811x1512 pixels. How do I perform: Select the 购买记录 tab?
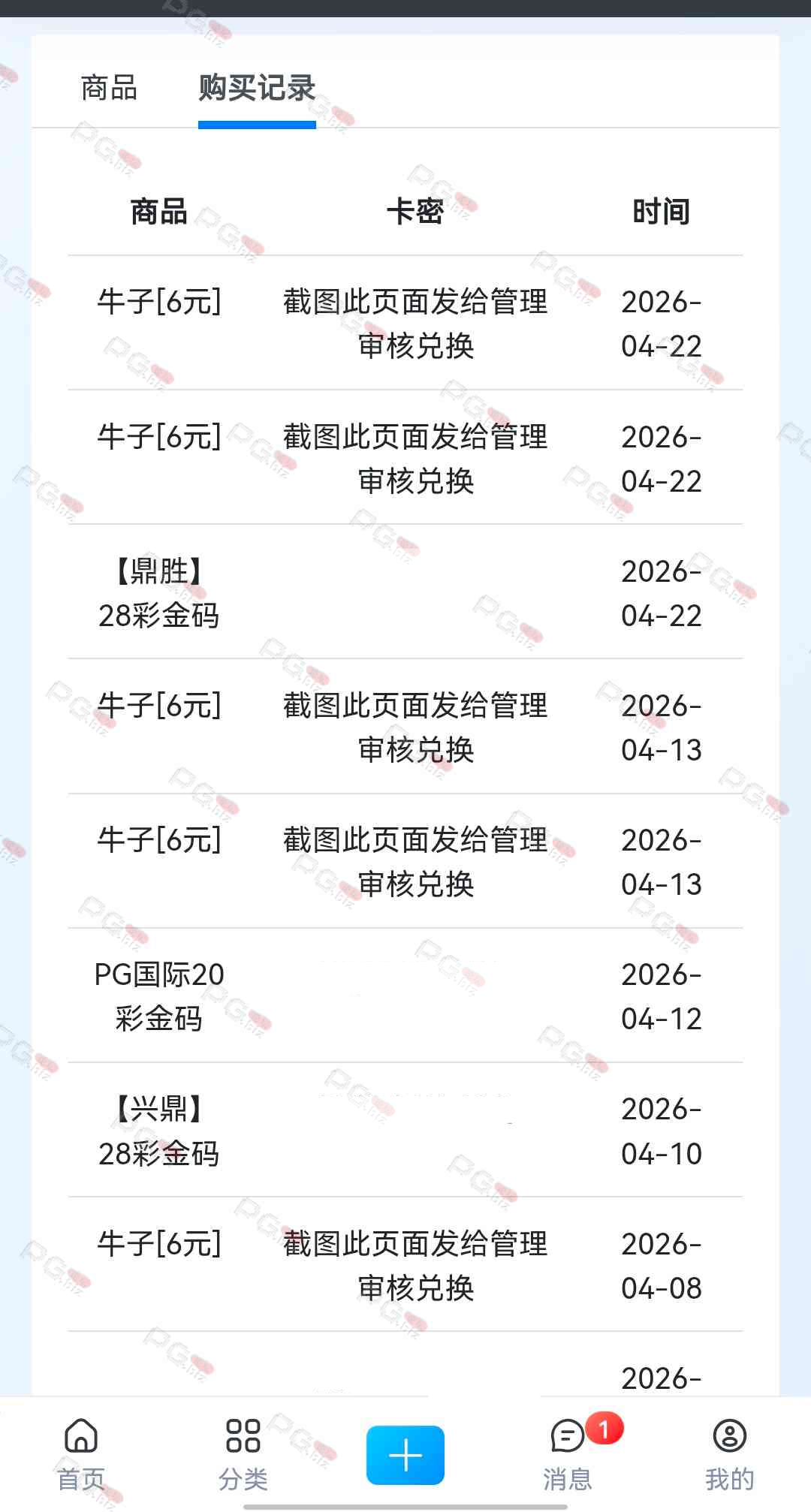tap(257, 88)
